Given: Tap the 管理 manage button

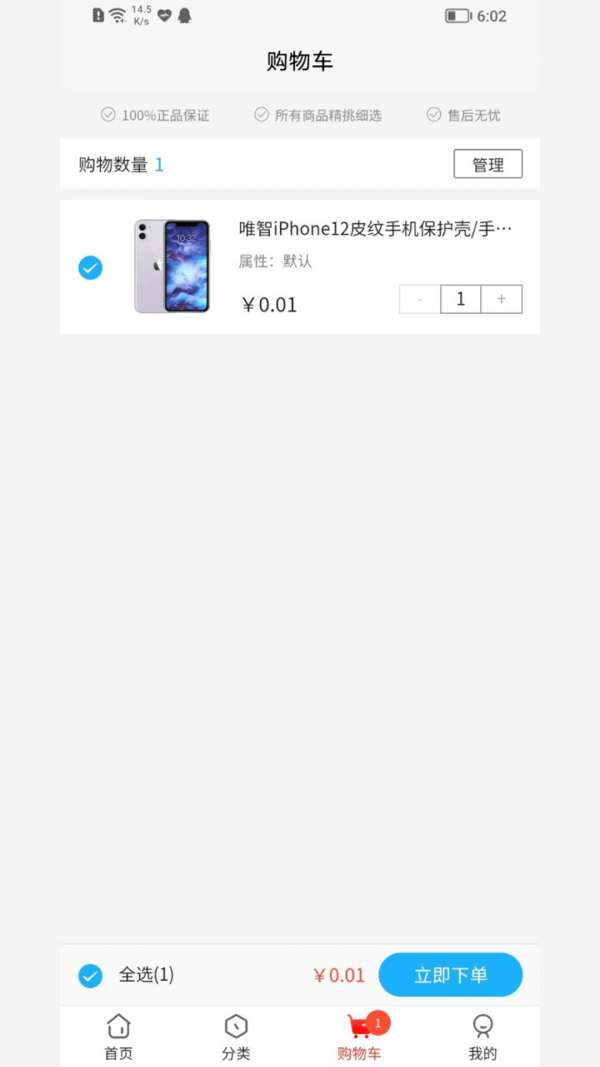Looking at the screenshot, I should click(487, 165).
